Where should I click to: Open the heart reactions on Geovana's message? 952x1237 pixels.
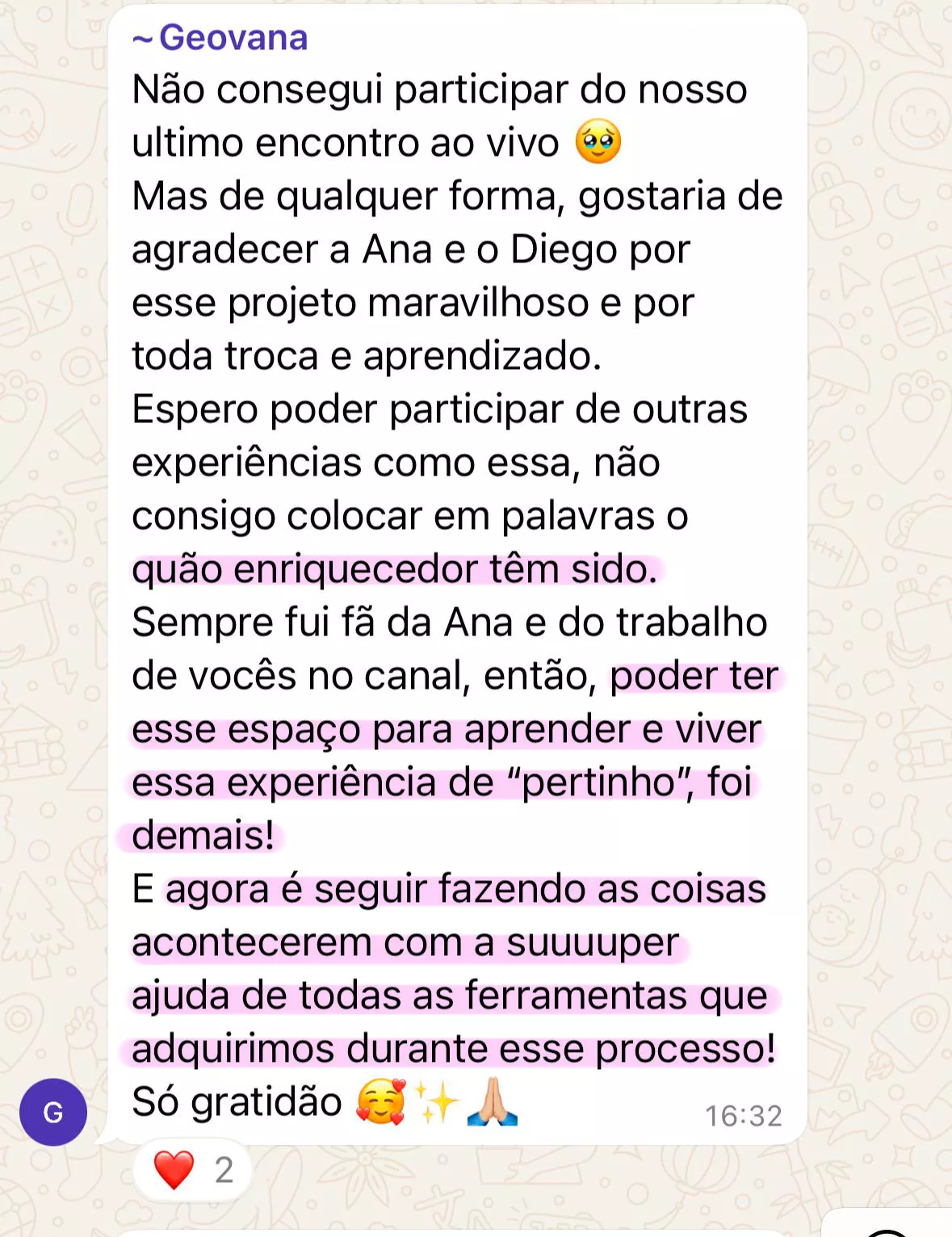pos(192,1170)
